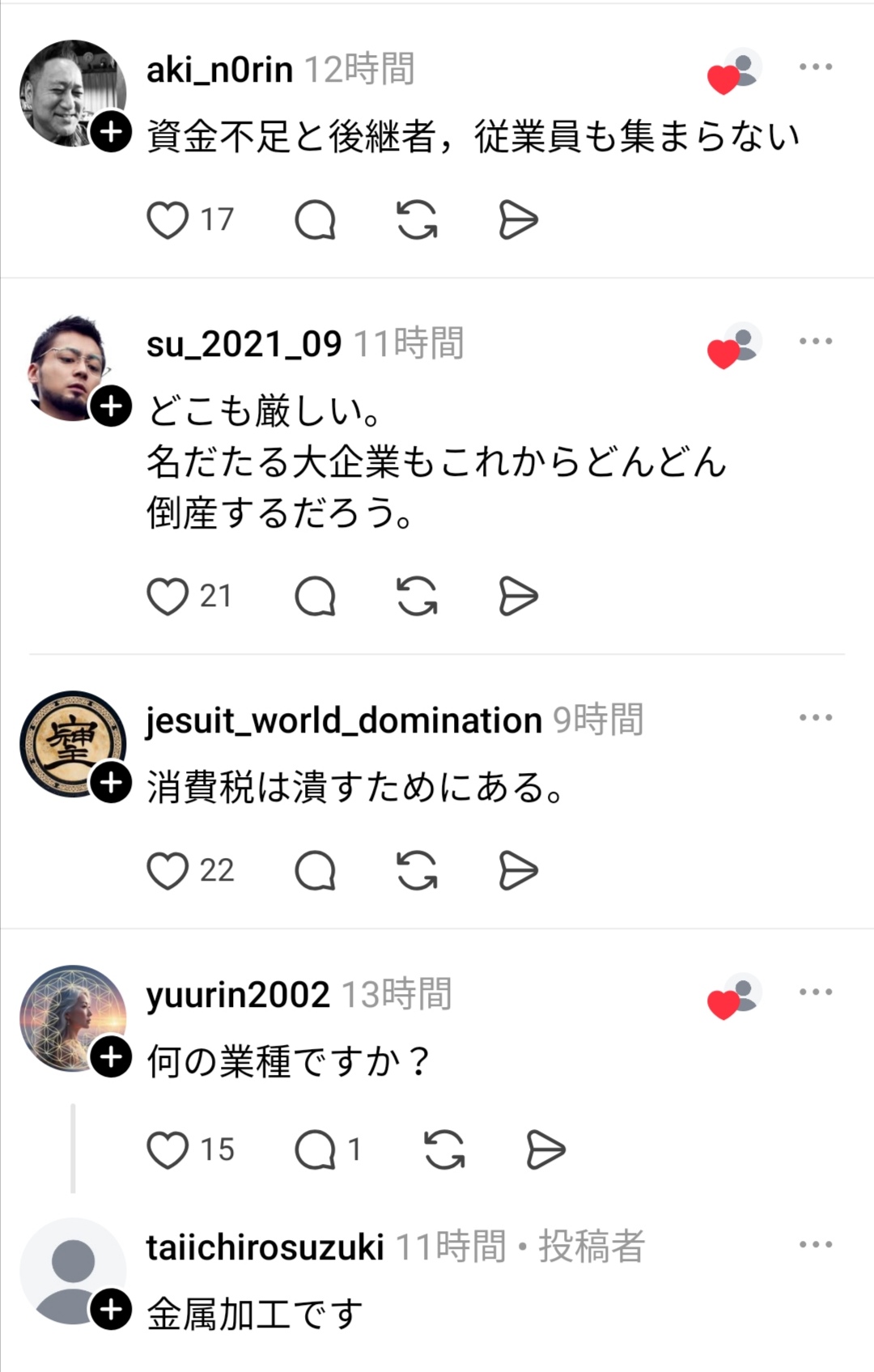This screenshot has height=1372, width=874.
Task: Share jesuit_world_domination's comment via send icon
Action: click(518, 871)
